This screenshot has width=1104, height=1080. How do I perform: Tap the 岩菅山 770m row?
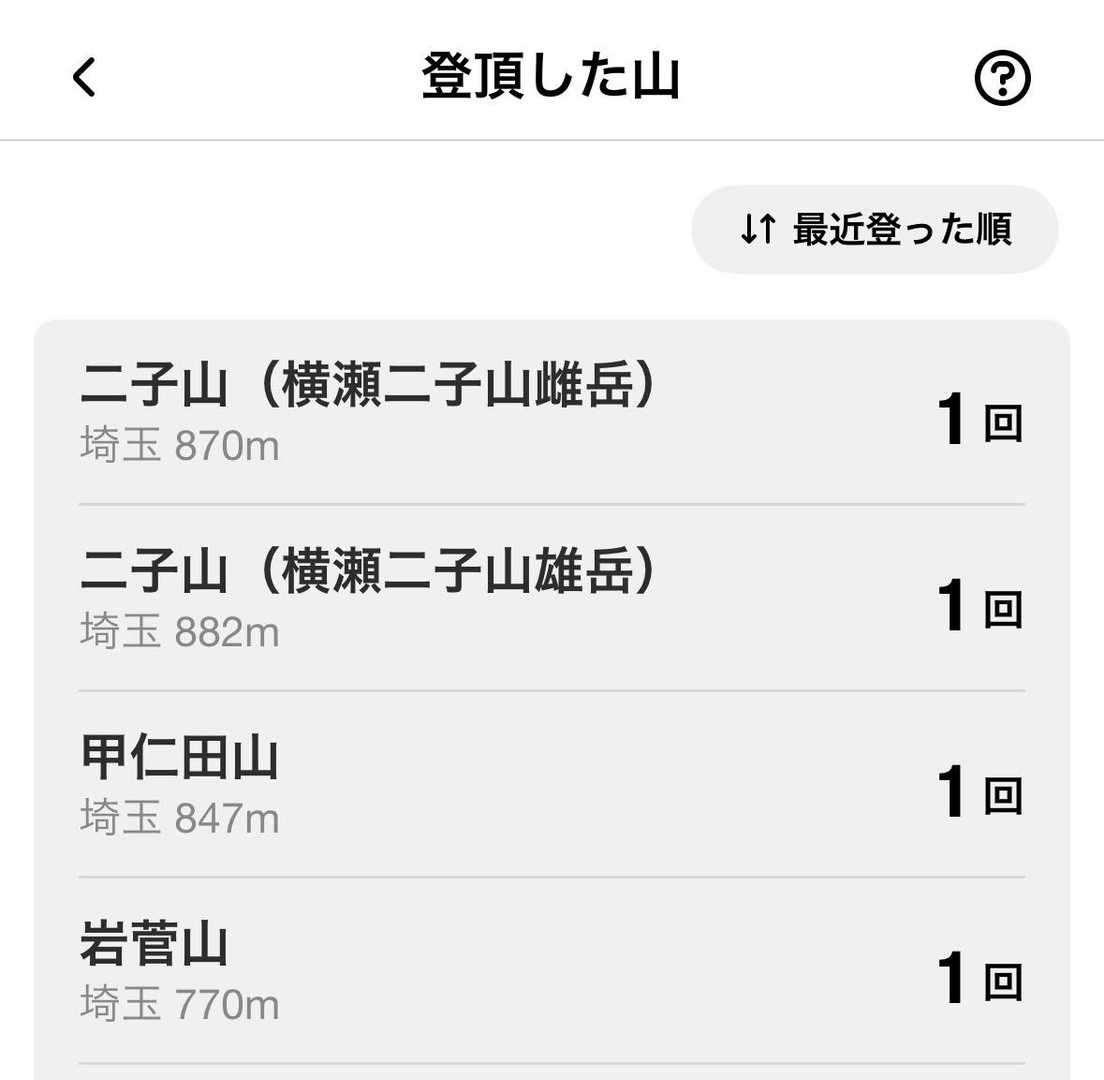click(x=551, y=972)
